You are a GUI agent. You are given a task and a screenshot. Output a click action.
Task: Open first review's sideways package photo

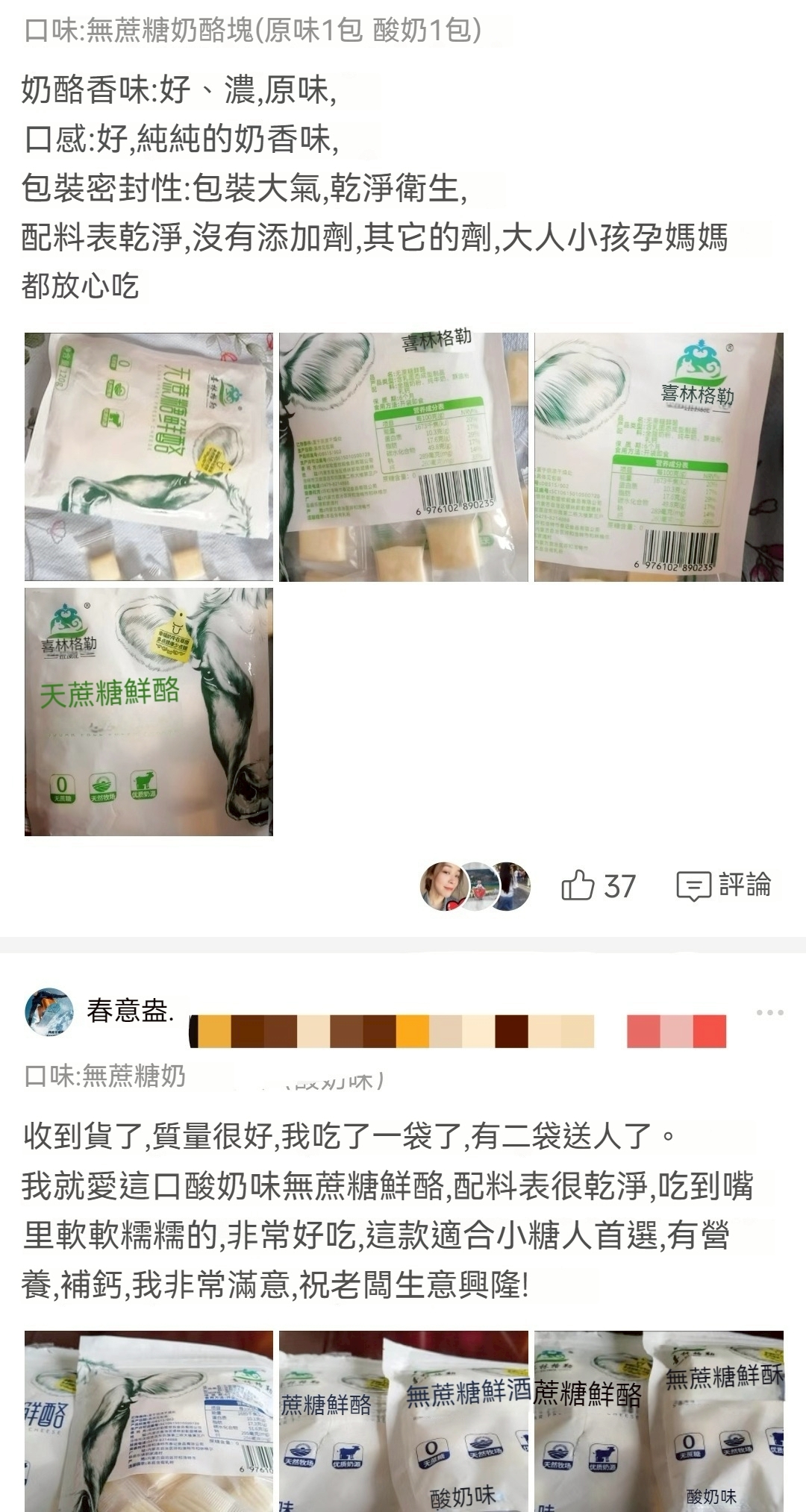[x=149, y=457]
